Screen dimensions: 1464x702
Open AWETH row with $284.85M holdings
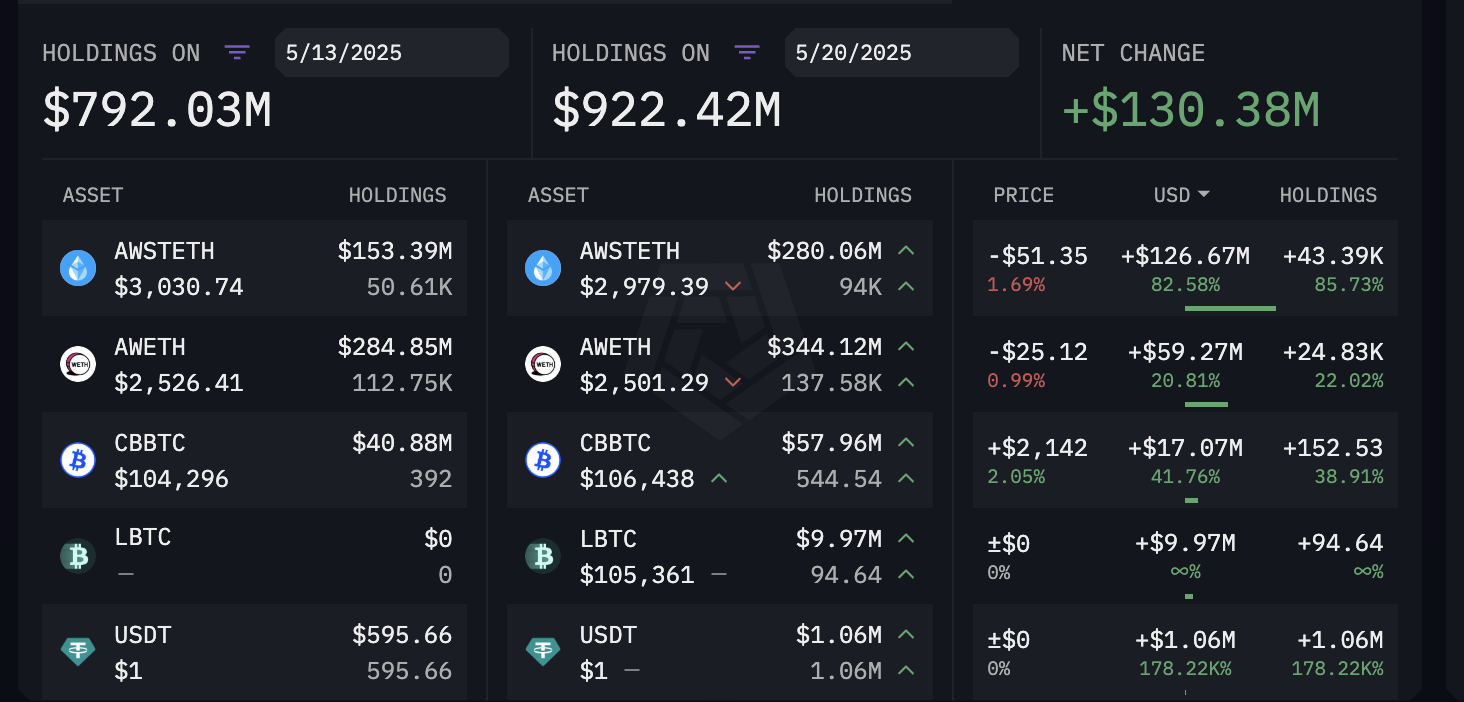(254, 364)
